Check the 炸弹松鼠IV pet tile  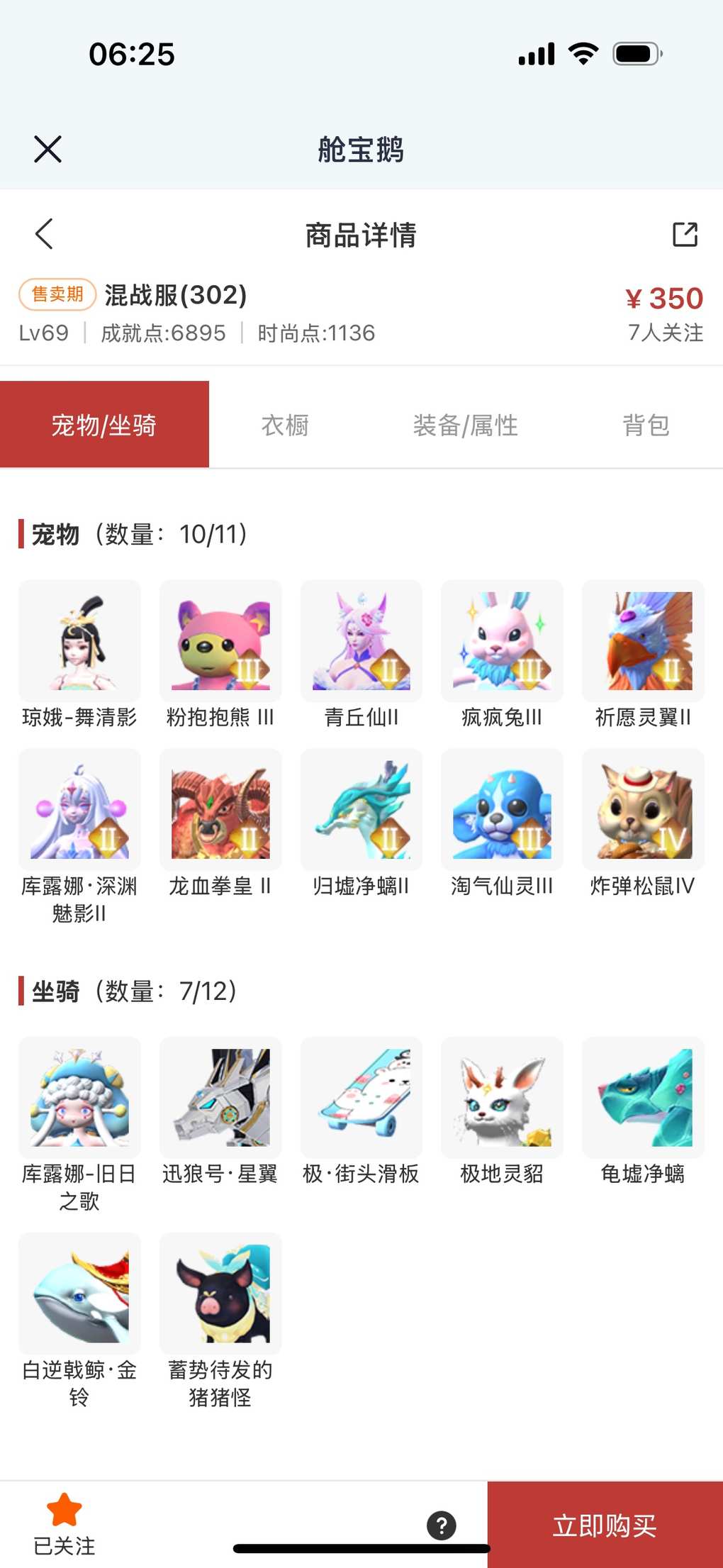(x=643, y=811)
